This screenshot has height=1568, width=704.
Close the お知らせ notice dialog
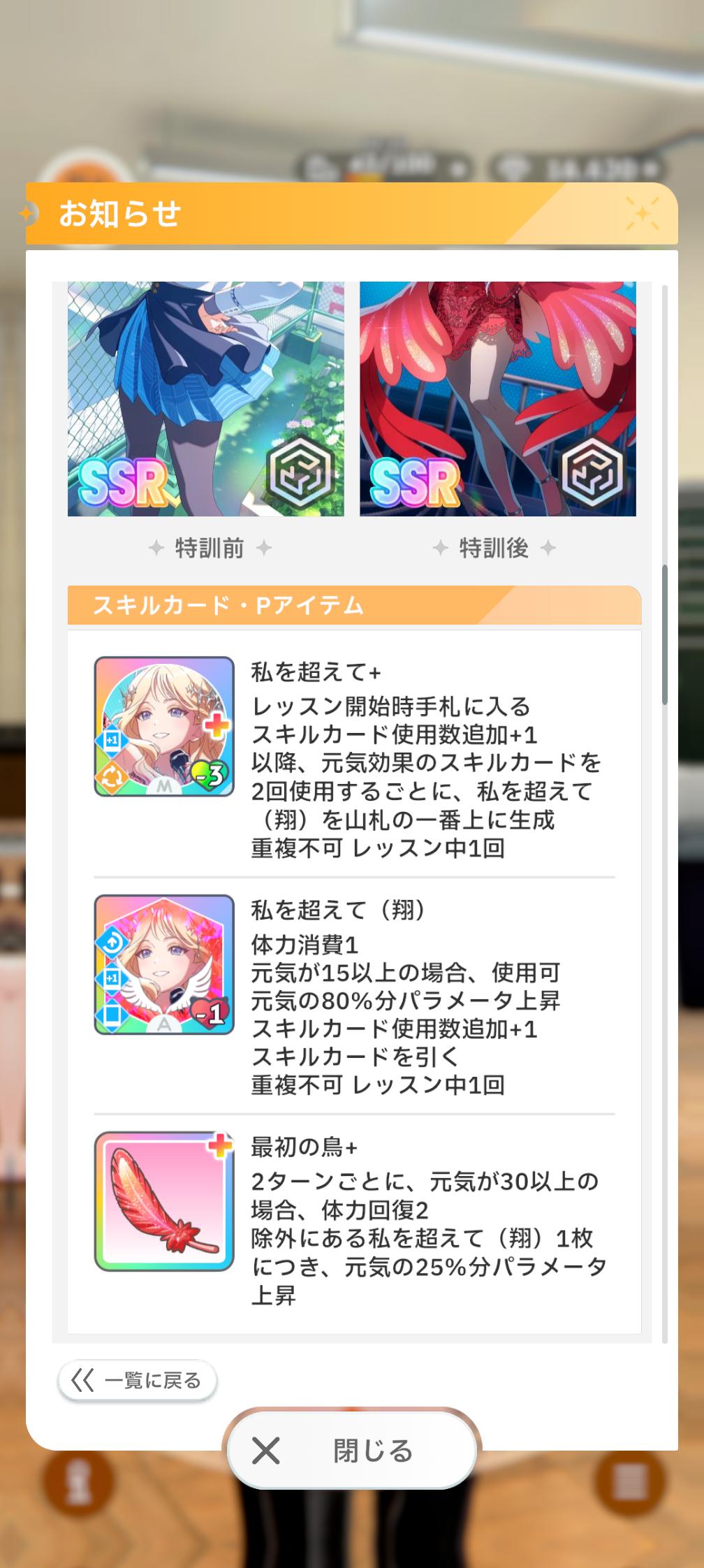coord(351,1451)
